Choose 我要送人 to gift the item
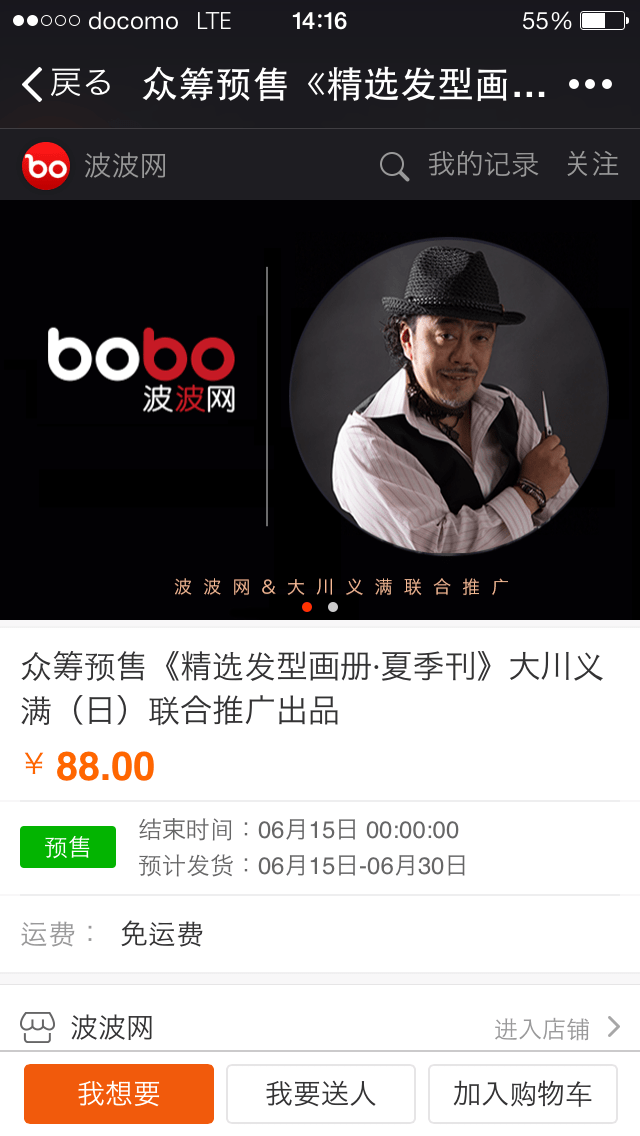Screen dimensions: 640x1136 coord(320,1093)
